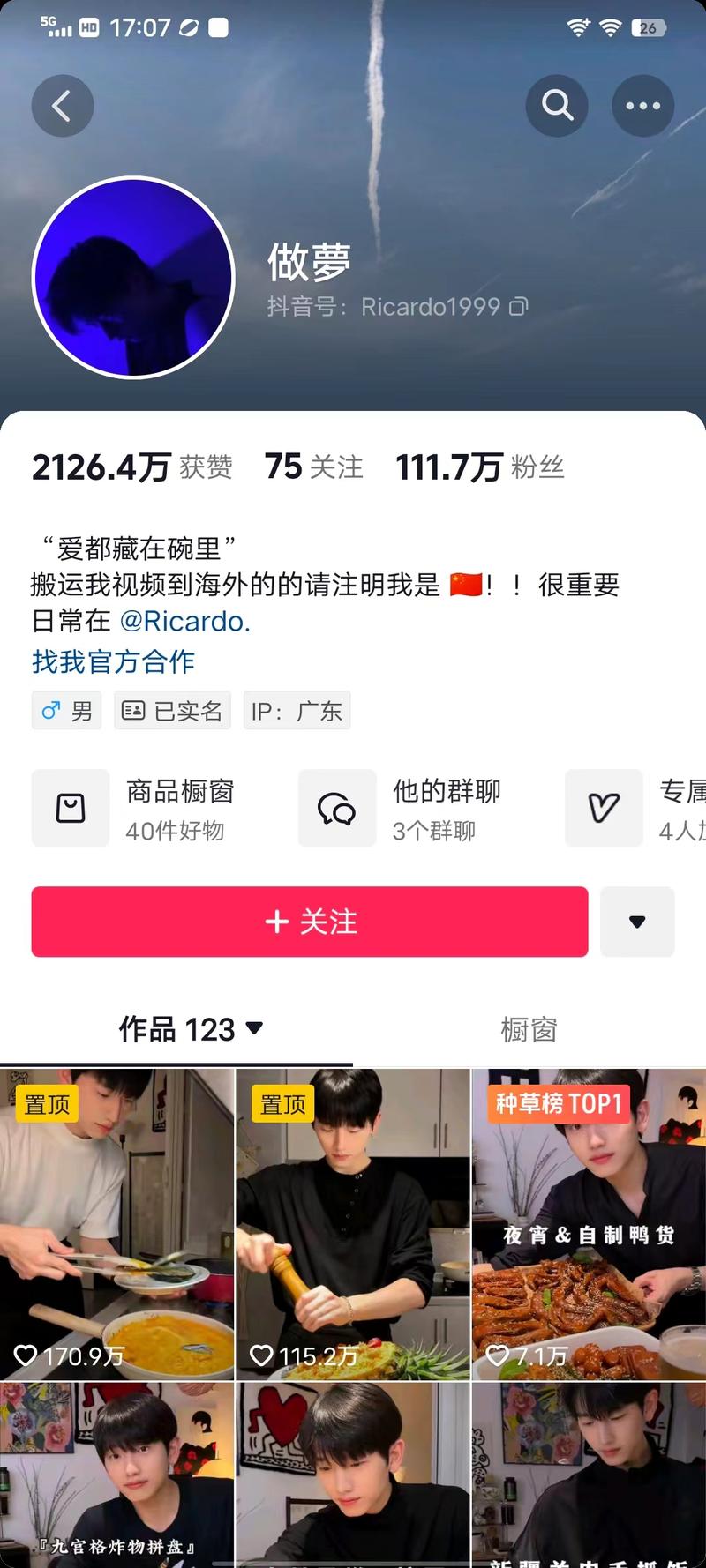Open the three-dot overflow menu

click(642, 106)
